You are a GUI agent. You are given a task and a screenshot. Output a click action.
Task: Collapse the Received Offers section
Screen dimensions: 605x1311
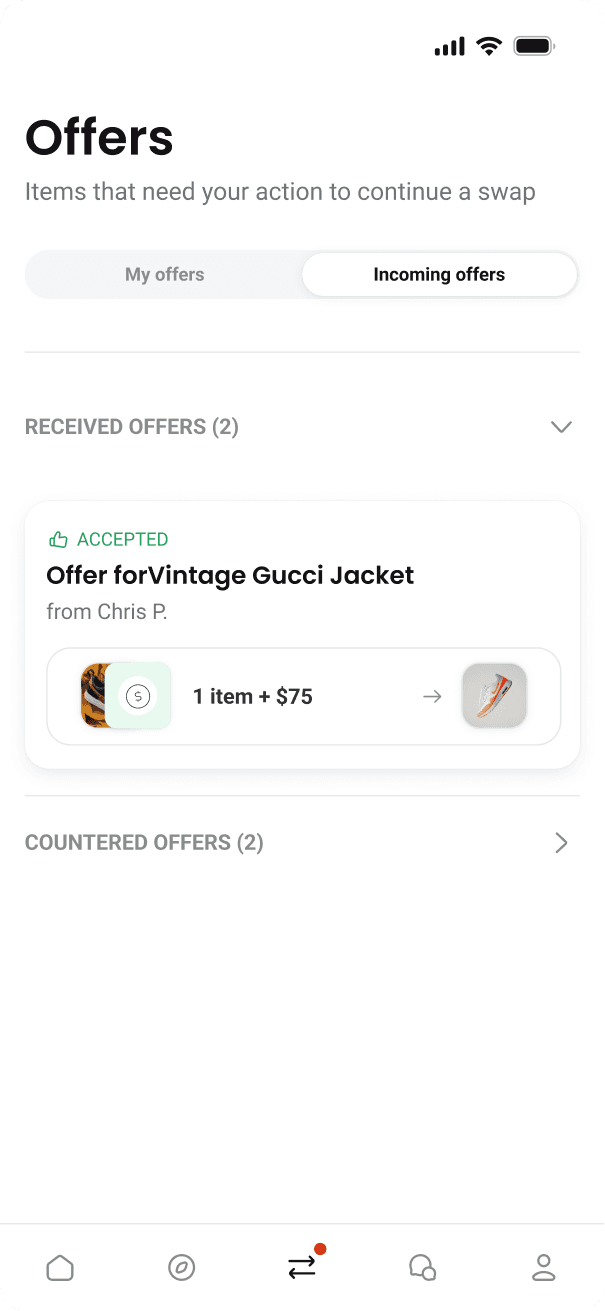[561, 427]
